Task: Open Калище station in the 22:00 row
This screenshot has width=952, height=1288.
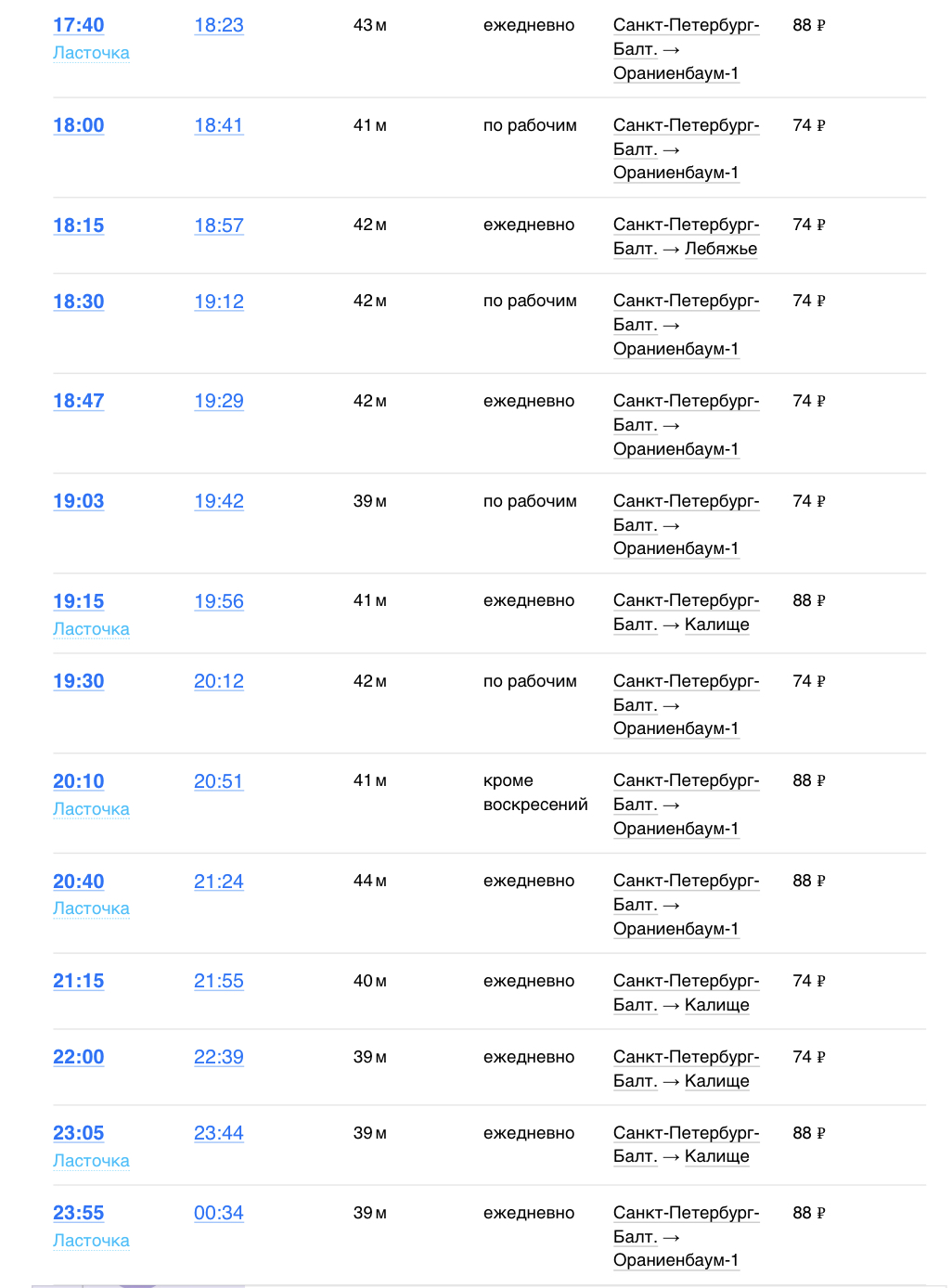Action: pyautogui.click(x=716, y=1082)
